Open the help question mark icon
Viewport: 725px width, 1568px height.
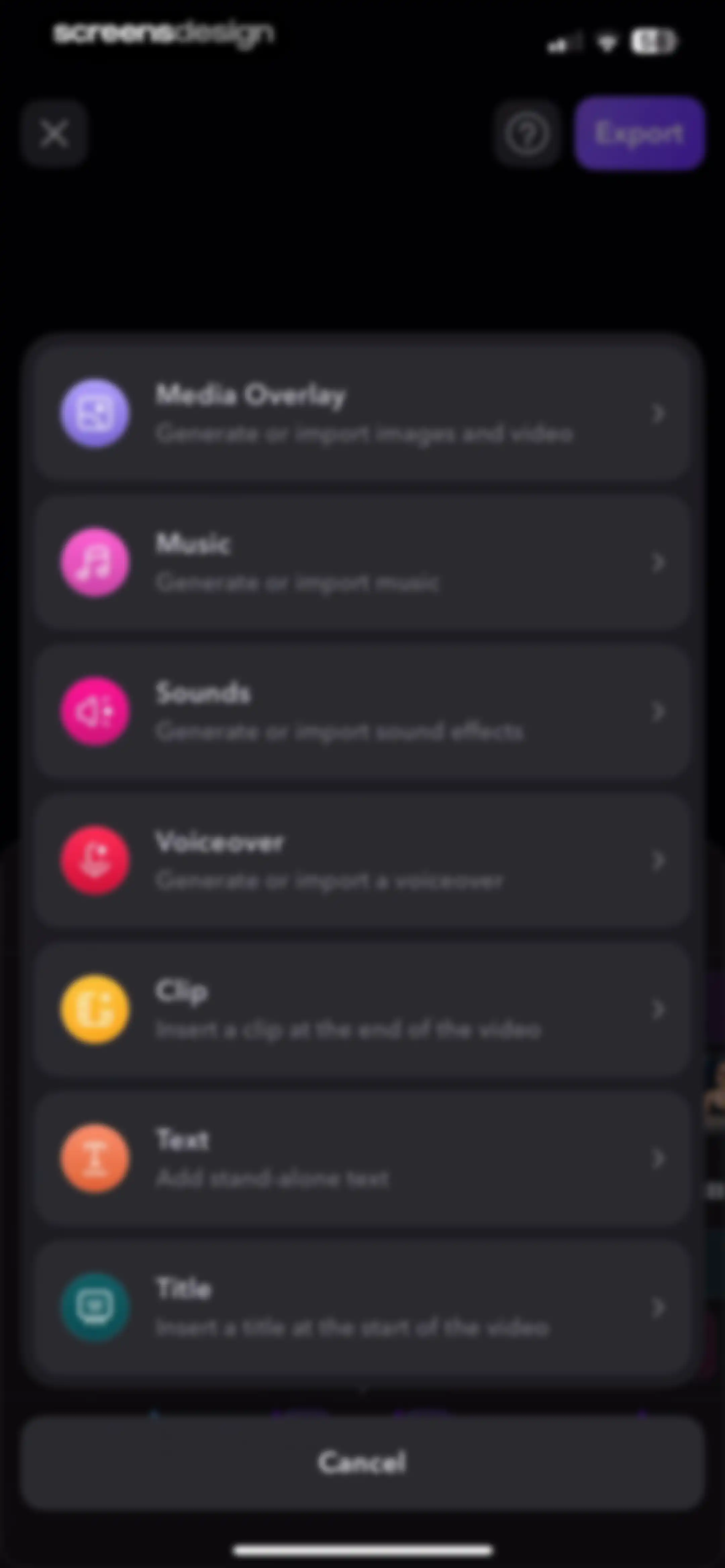tap(527, 133)
